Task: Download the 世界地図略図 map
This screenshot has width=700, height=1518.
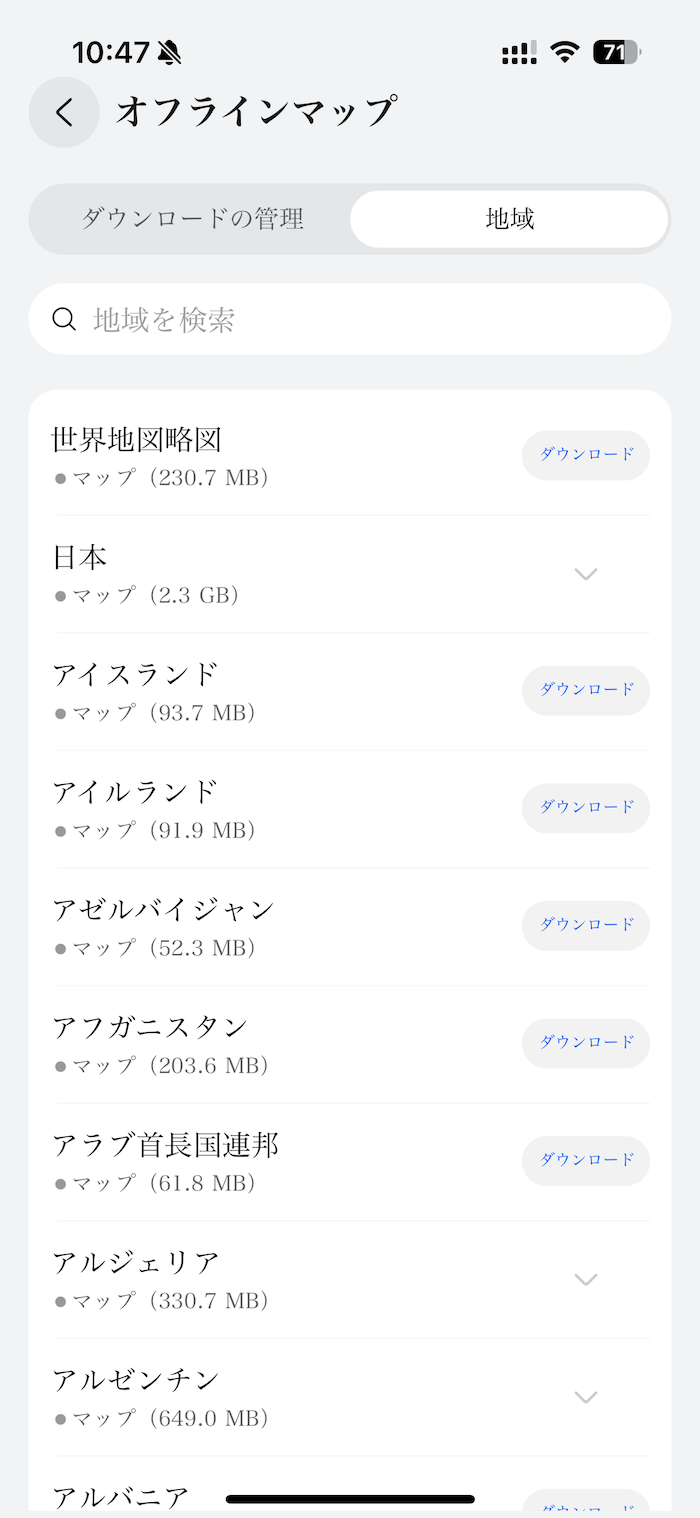Action: click(586, 455)
